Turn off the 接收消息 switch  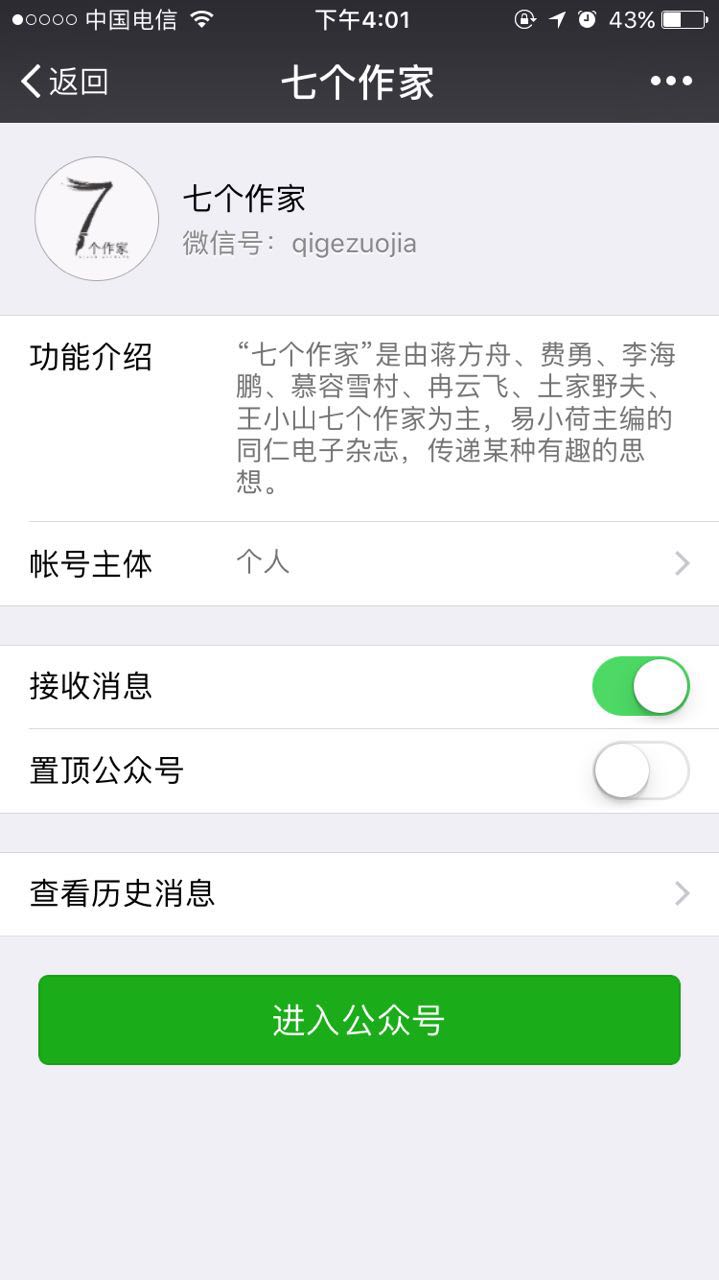click(641, 686)
